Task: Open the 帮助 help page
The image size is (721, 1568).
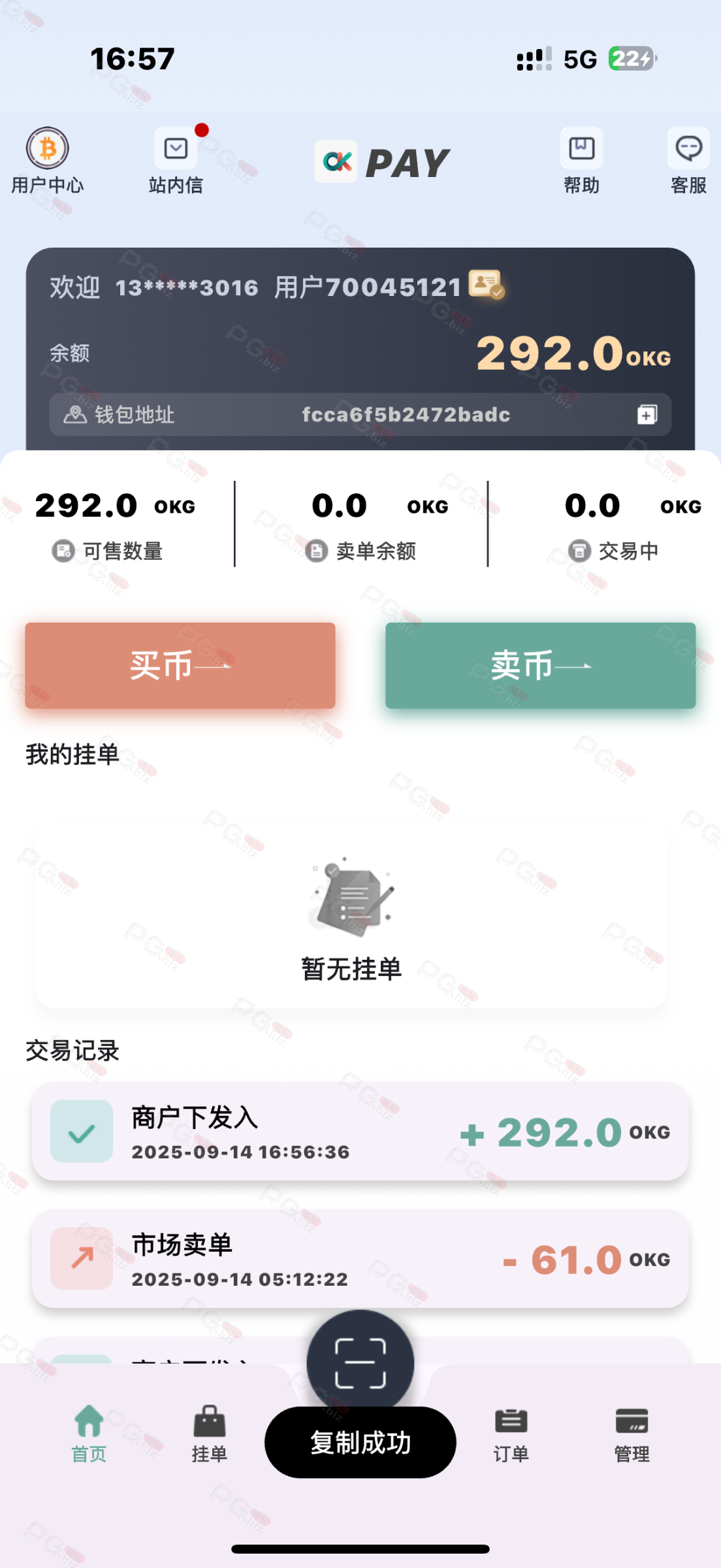Action: click(x=581, y=161)
